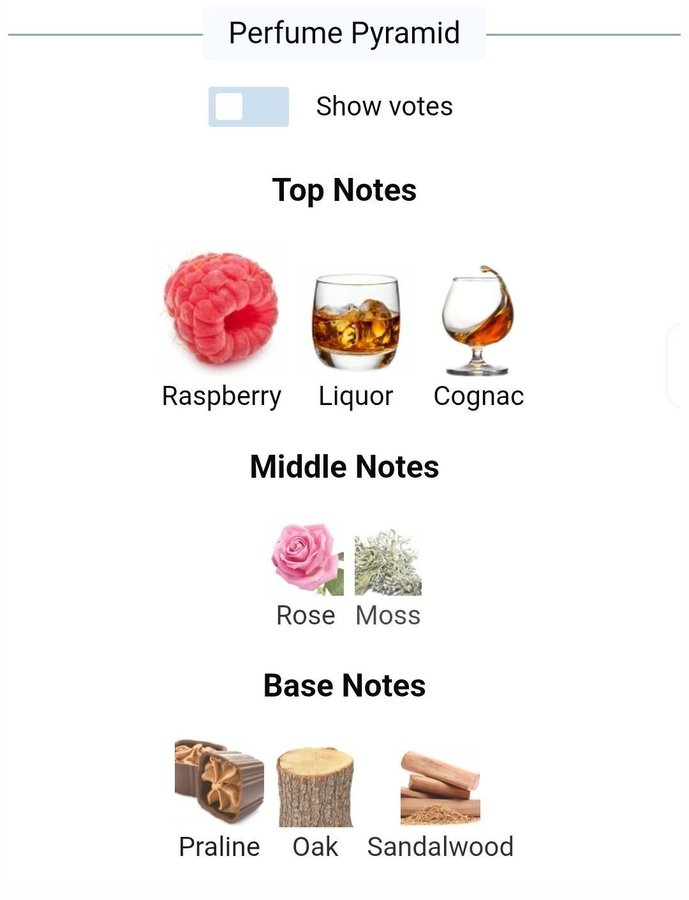View the Cognac note
Image resolution: width=689 pixels, height=900 pixels.
[478, 320]
